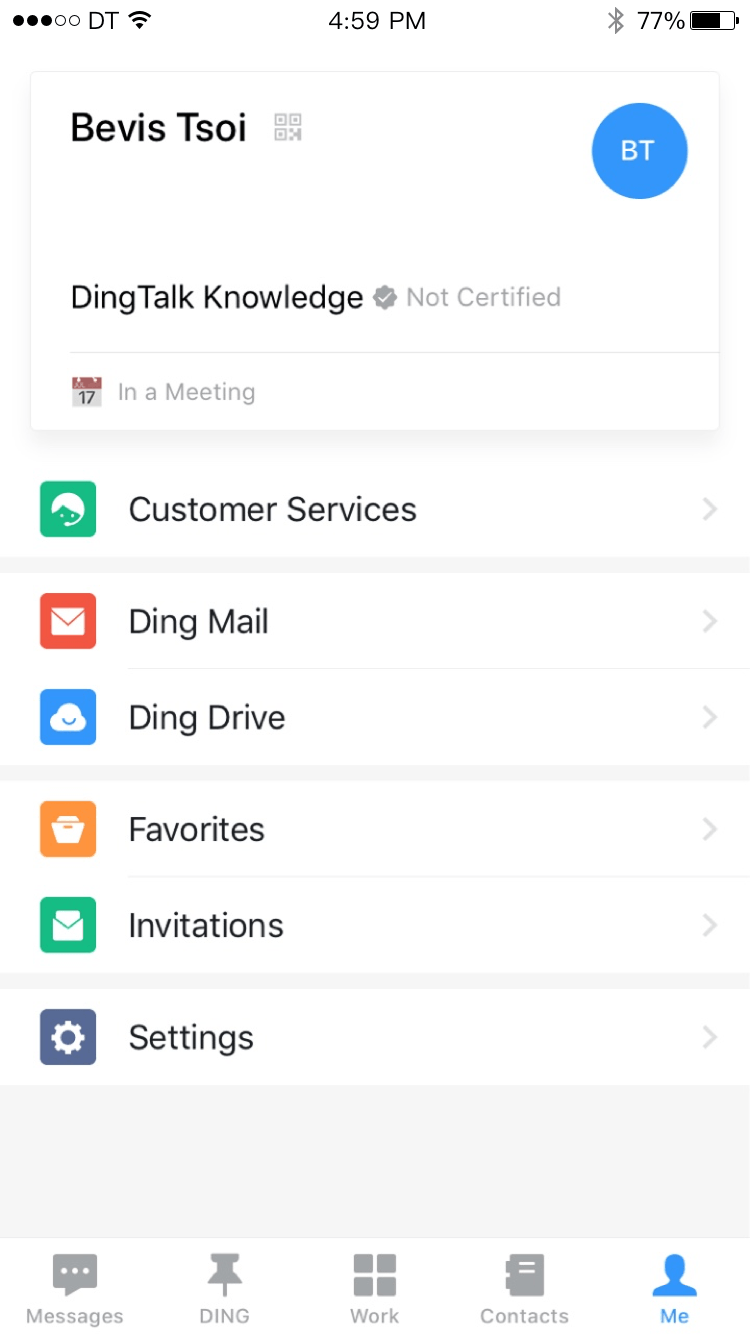Switch to the Work tab
The image size is (750, 1334).
375,1288
